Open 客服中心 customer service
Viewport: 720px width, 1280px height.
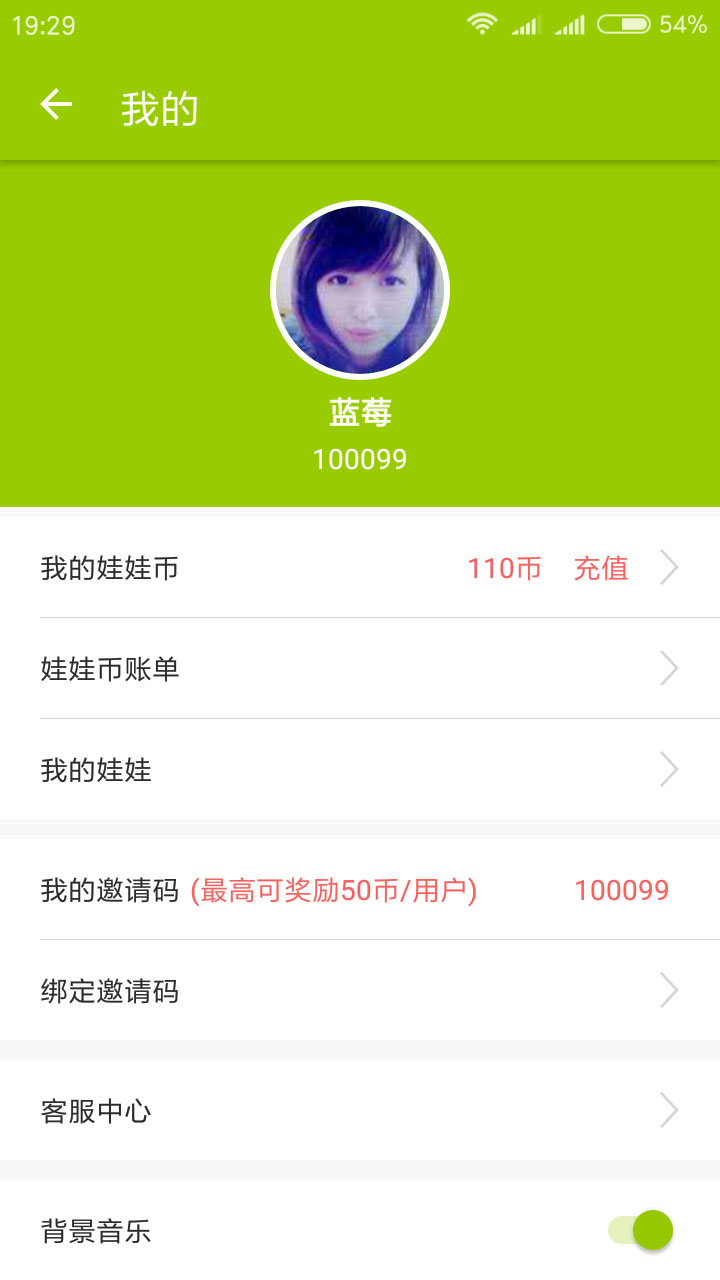pyautogui.click(x=360, y=1110)
